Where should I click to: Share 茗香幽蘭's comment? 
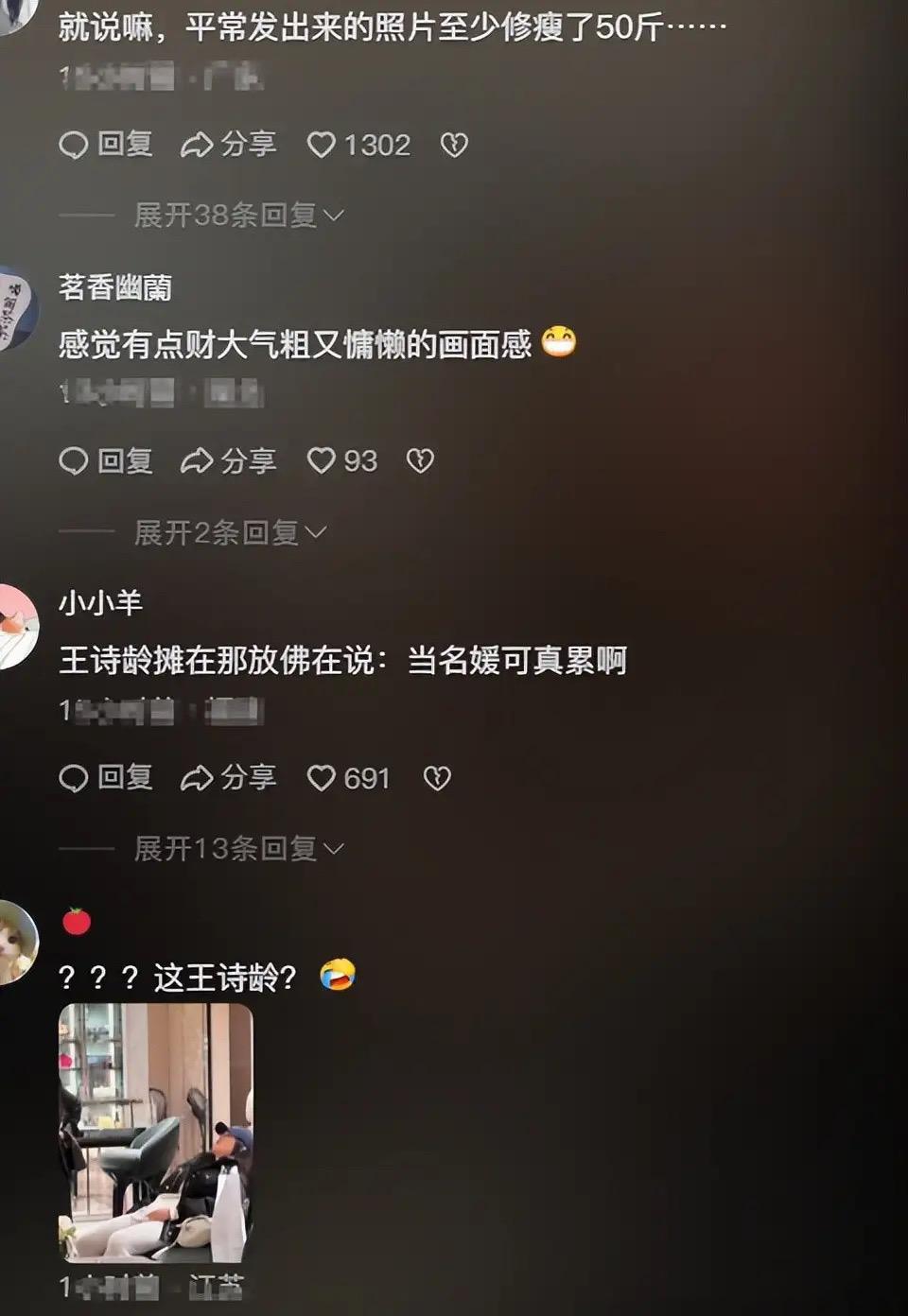tap(228, 461)
